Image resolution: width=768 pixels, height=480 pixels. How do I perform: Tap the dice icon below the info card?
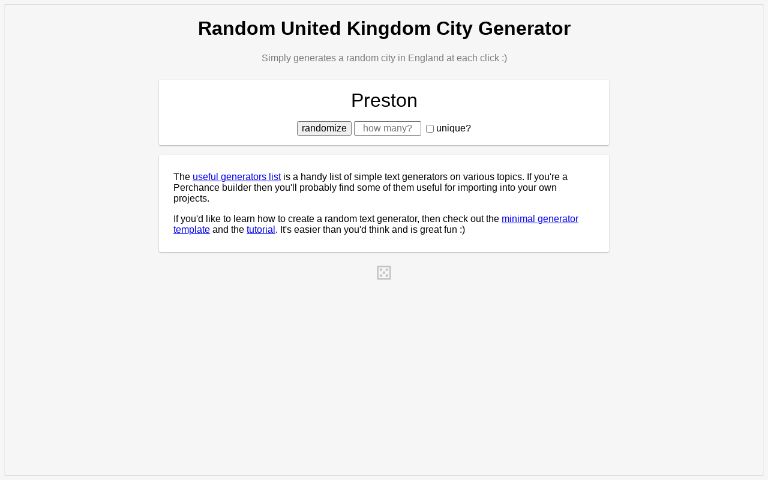[384, 273]
